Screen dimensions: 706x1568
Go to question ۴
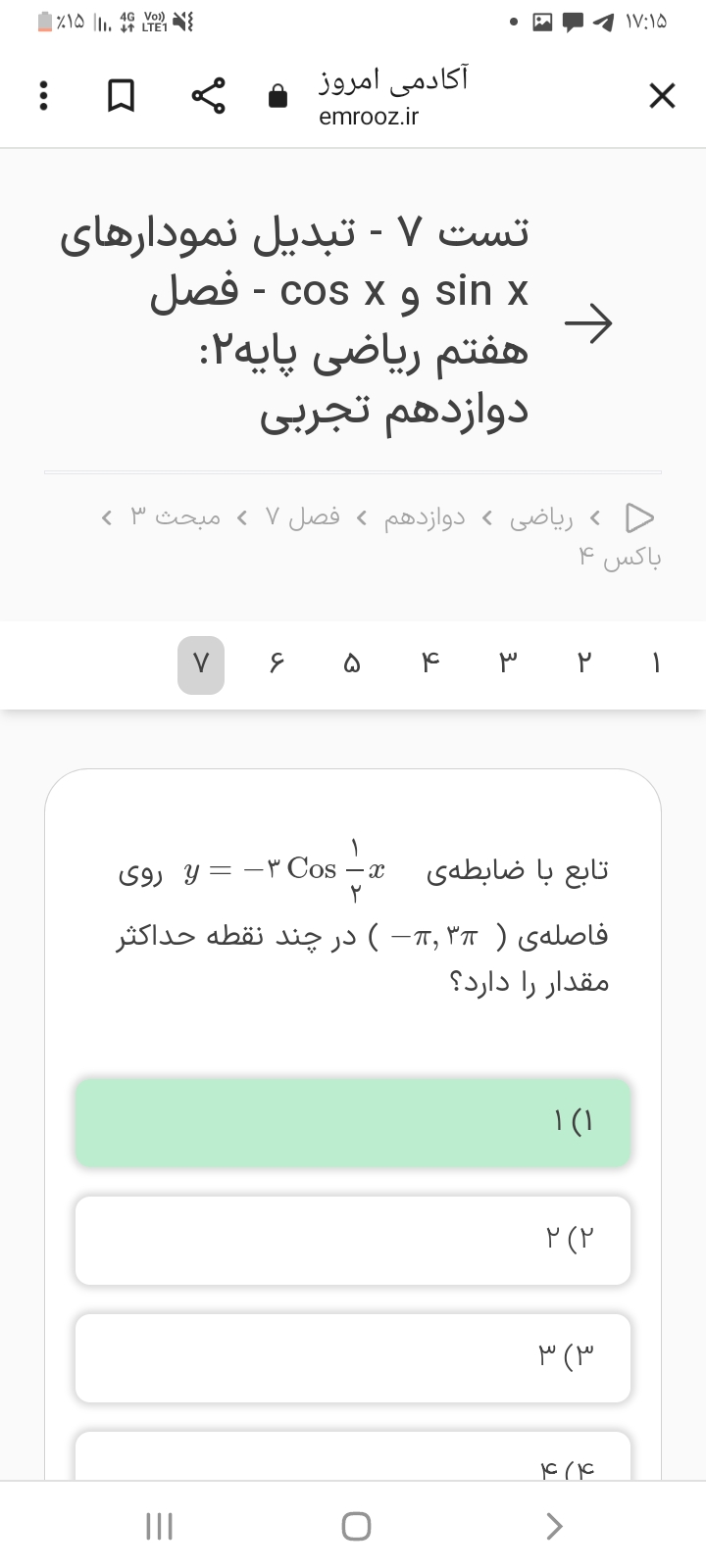click(x=429, y=664)
